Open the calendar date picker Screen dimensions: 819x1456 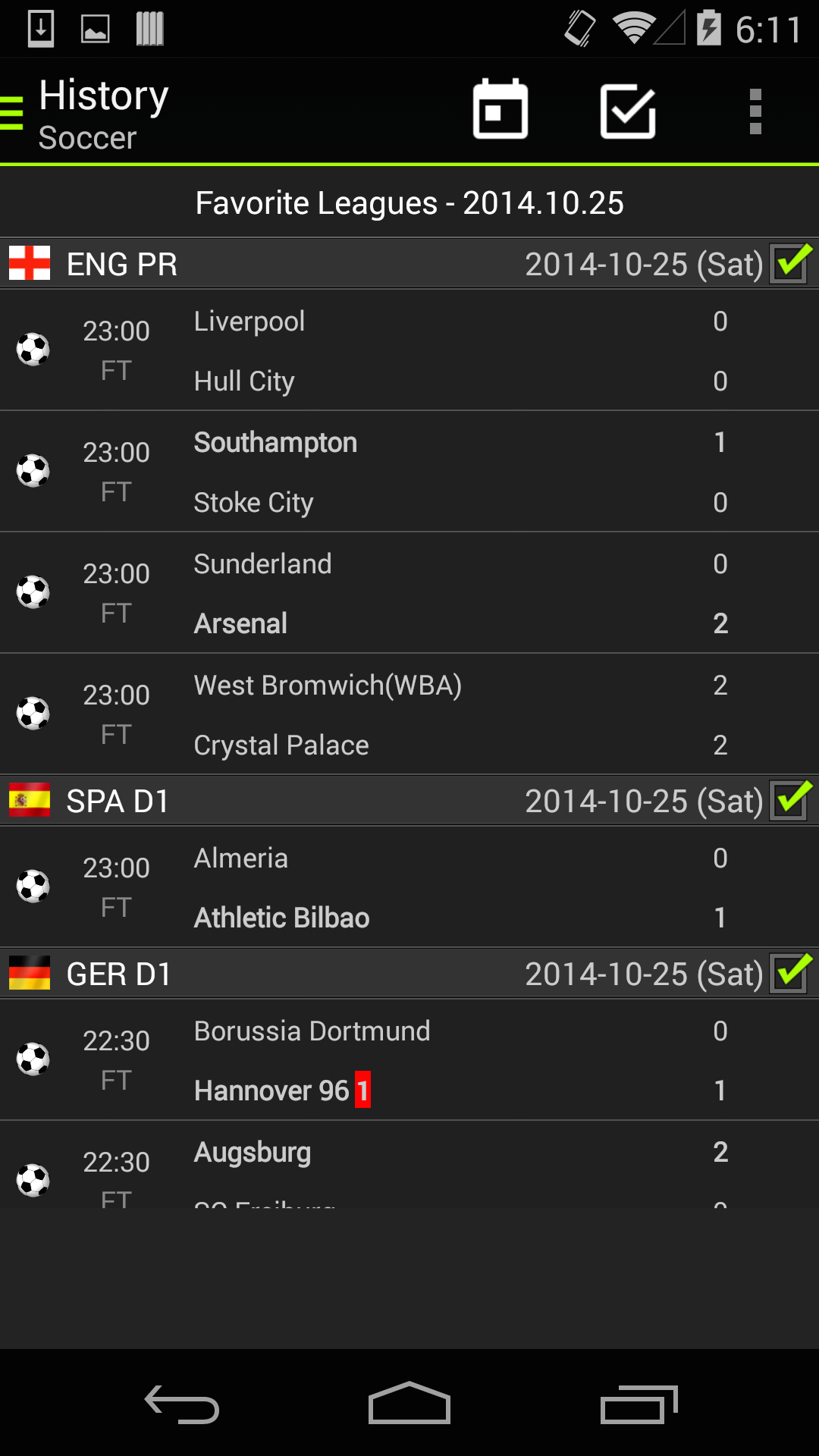pyautogui.click(x=500, y=111)
